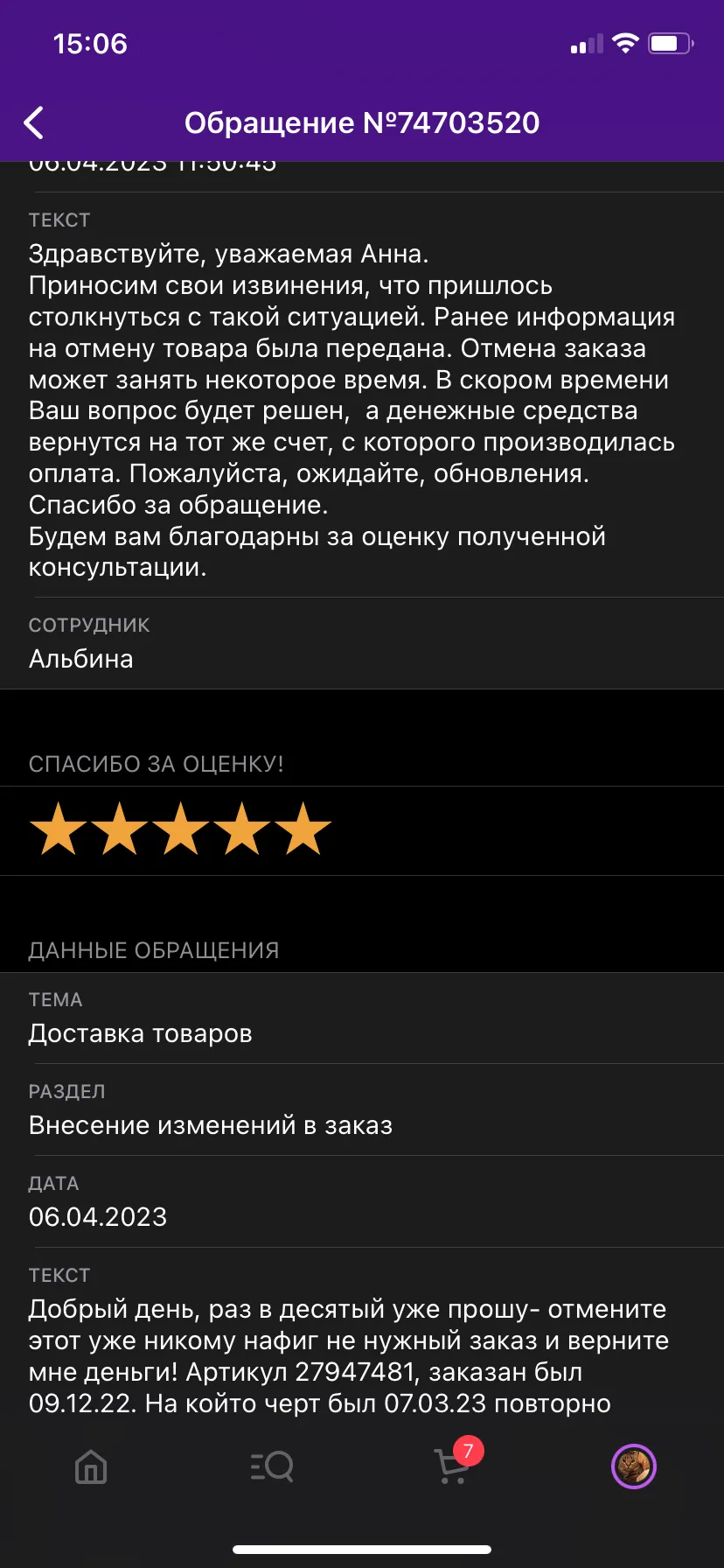Open the home tab
Image resolution: width=724 pixels, height=1568 pixels.
[x=91, y=1466]
